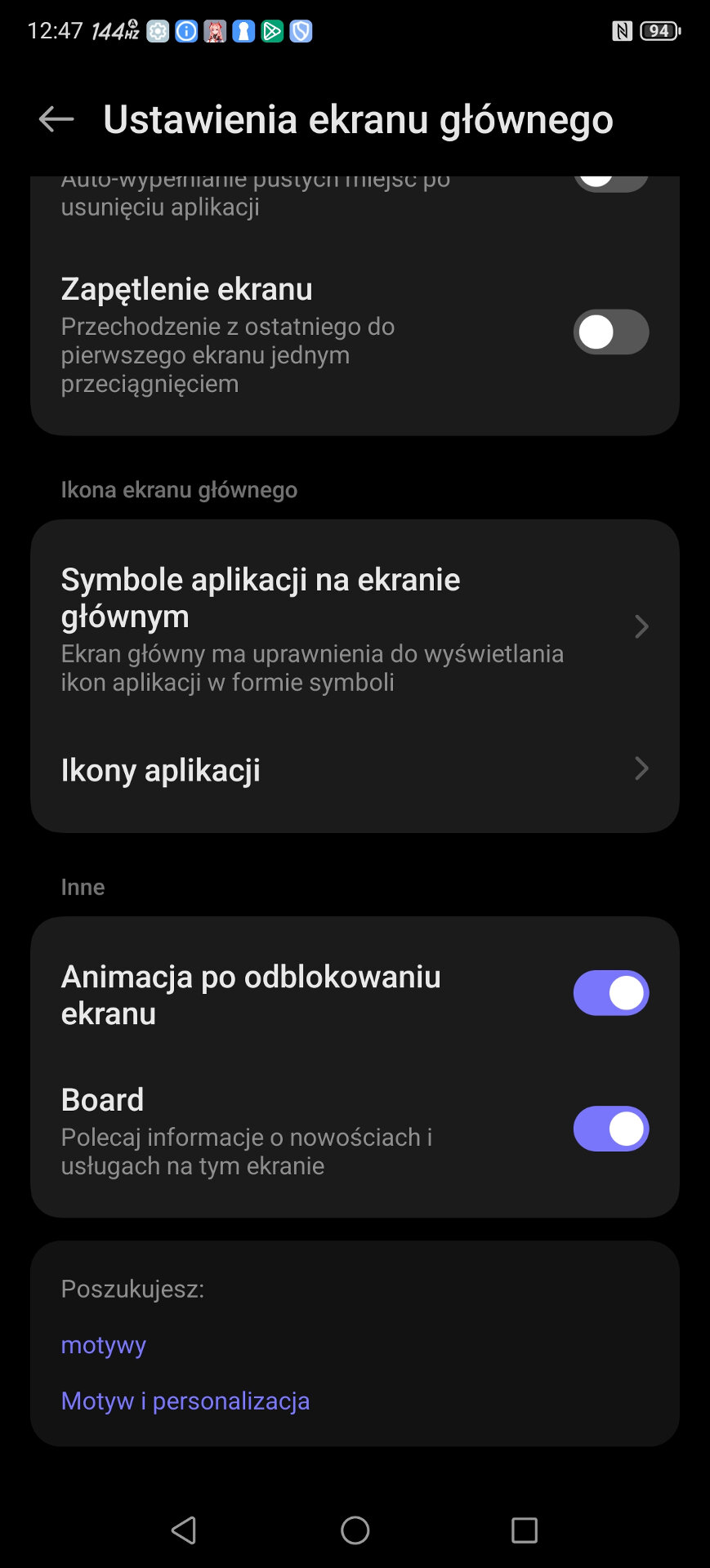Turn off Animacja po odblokowaniu ekranu
The image size is (710, 1568).
(x=610, y=993)
